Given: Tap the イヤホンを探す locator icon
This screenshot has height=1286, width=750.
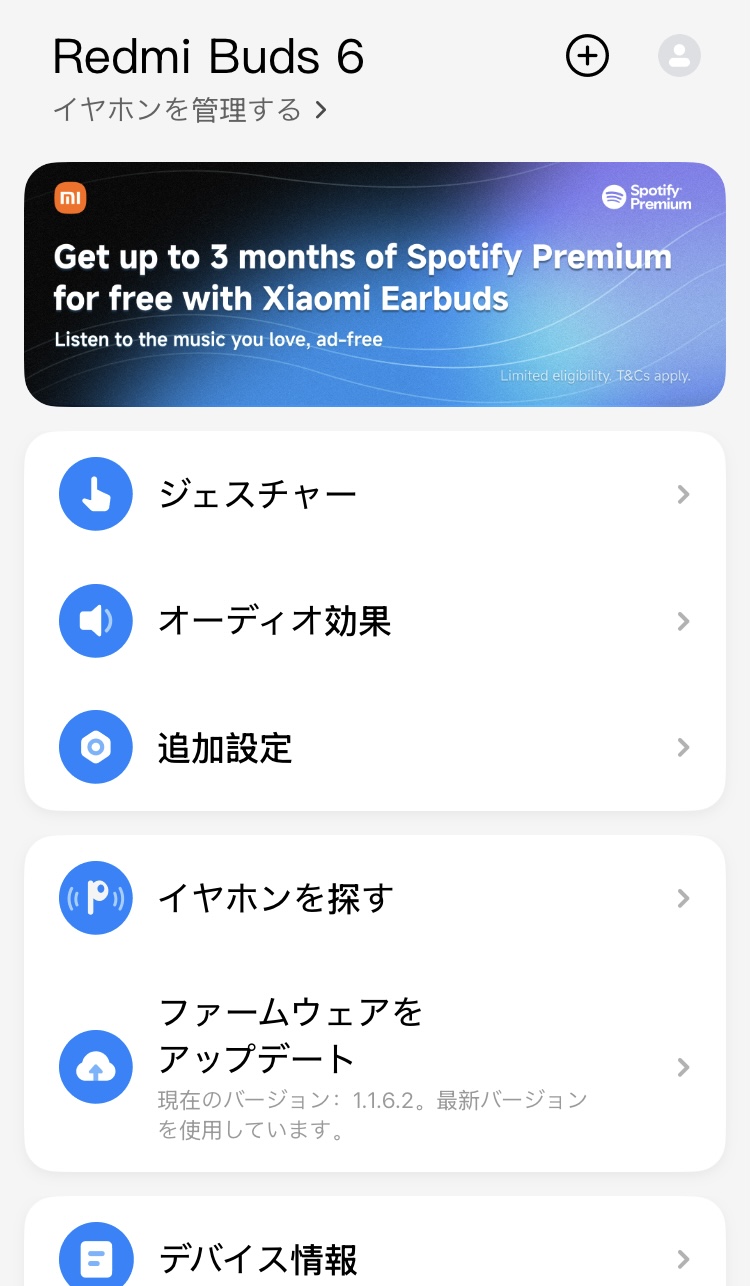Looking at the screenshot, I should click(95, 898).
